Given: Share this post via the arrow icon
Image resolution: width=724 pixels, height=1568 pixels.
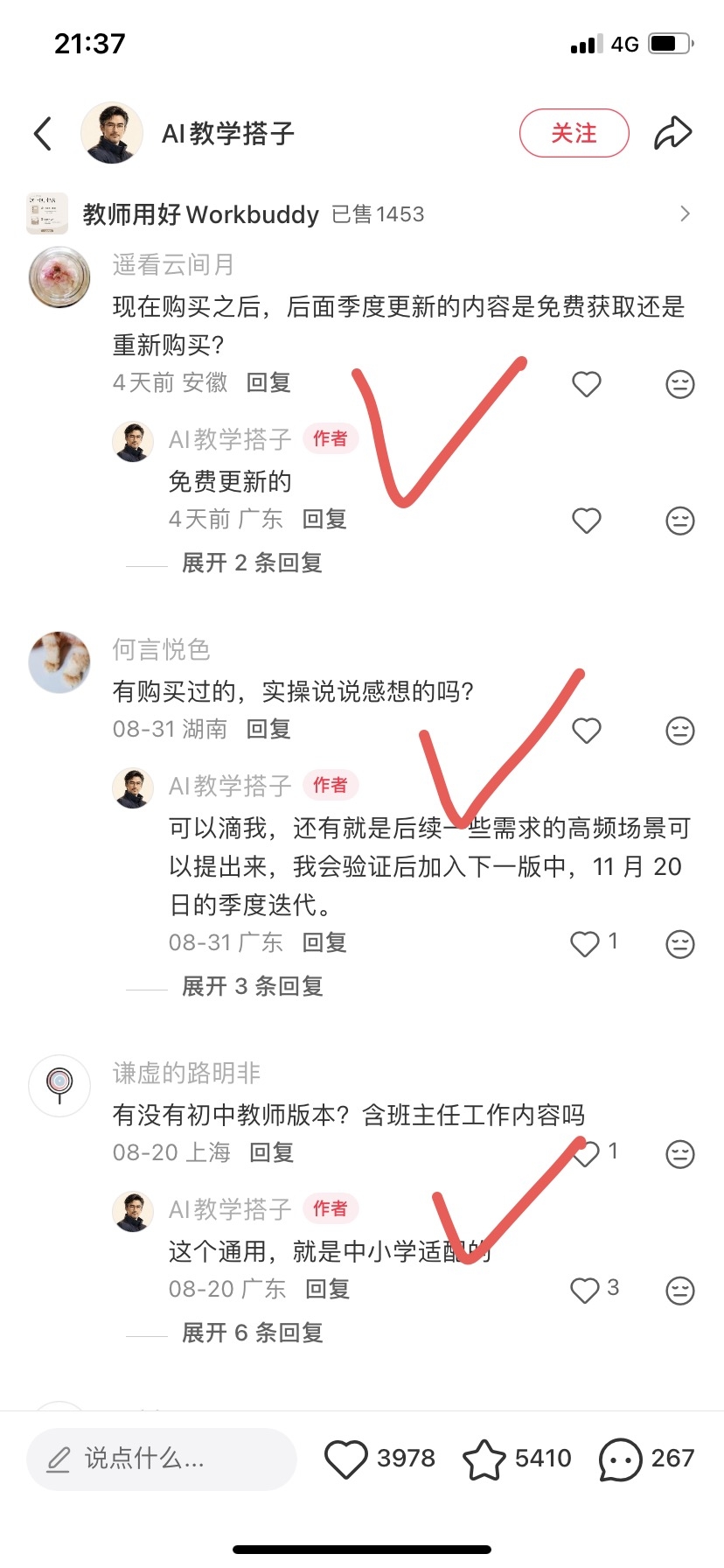Looking at the screenshot, I should pyautogui.click(x=673, y=133).
